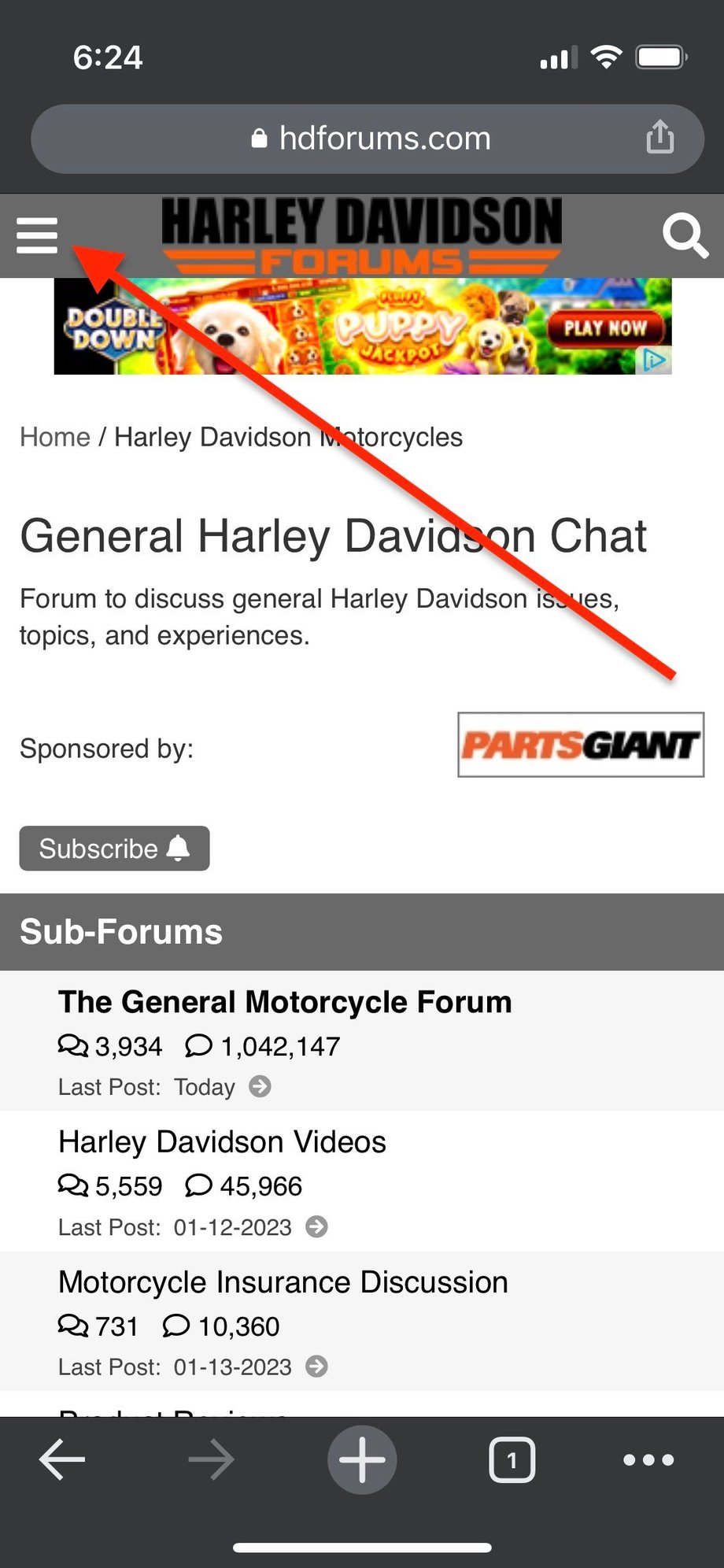Jump to last post dated 01-13-2023
Viewport: 724px width, 1568px height.
(316, 1367)
